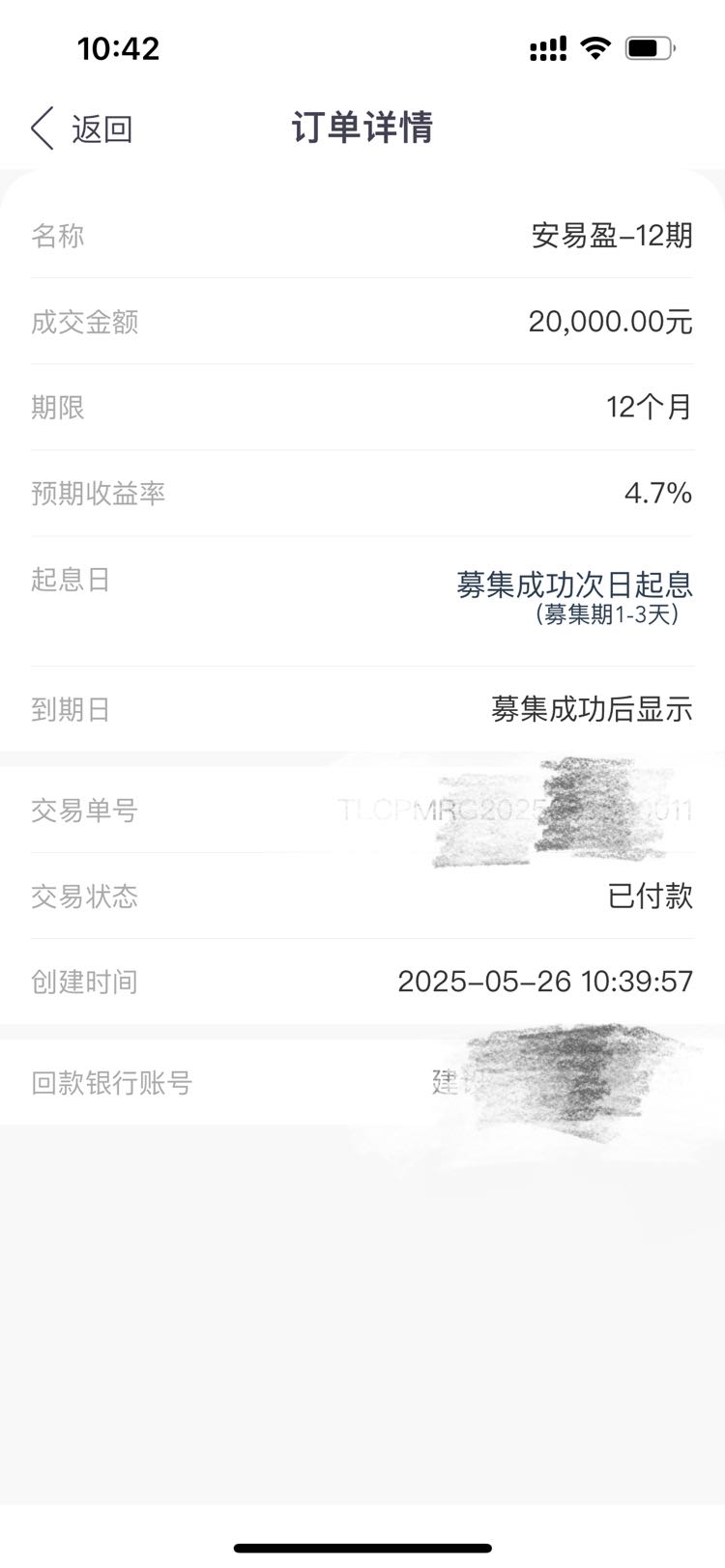Screen dimensions: 725x1568
Task: Go back with the 返回 button
Action: 82,128
